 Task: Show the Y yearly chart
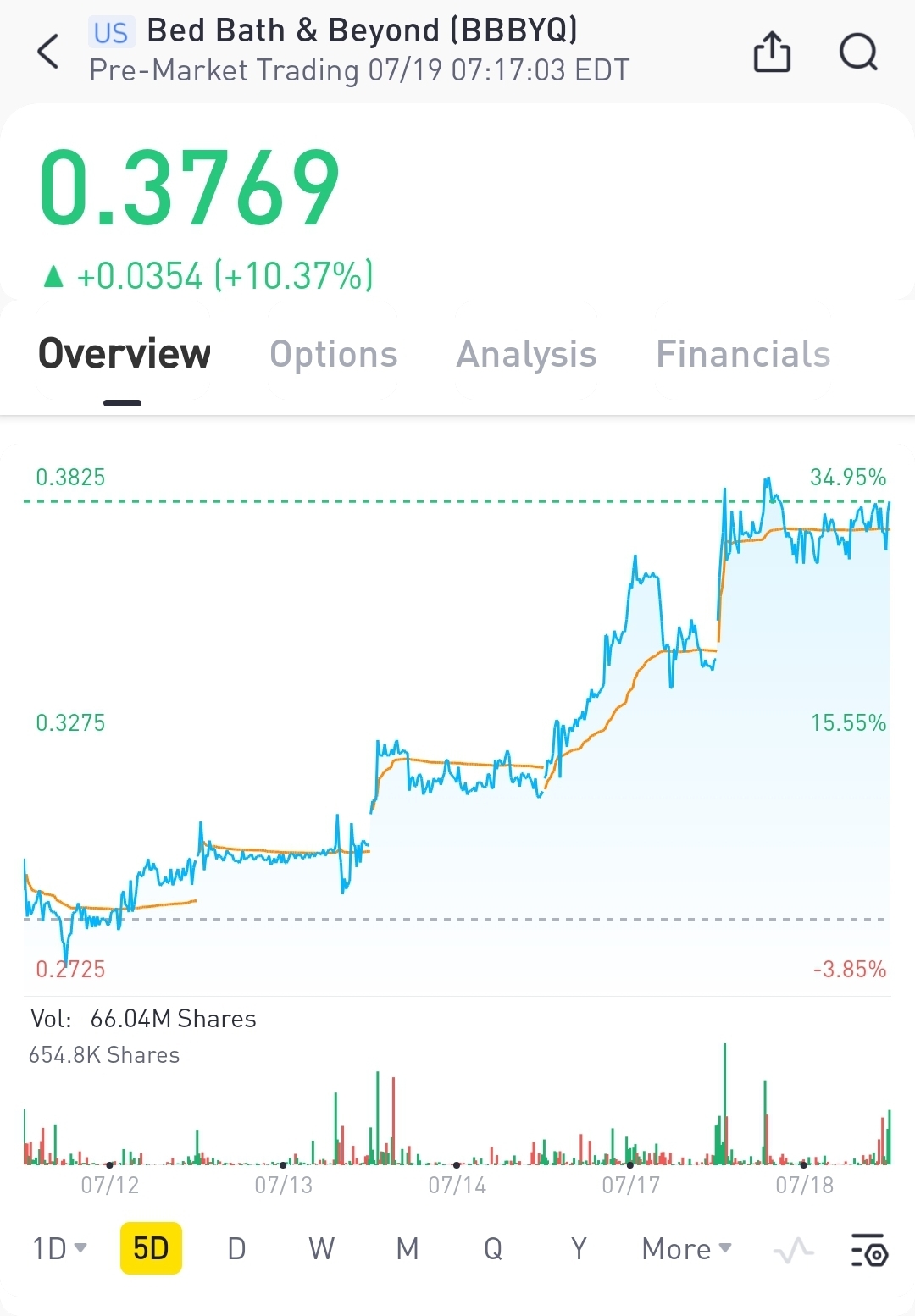[x=579, y=1248]
